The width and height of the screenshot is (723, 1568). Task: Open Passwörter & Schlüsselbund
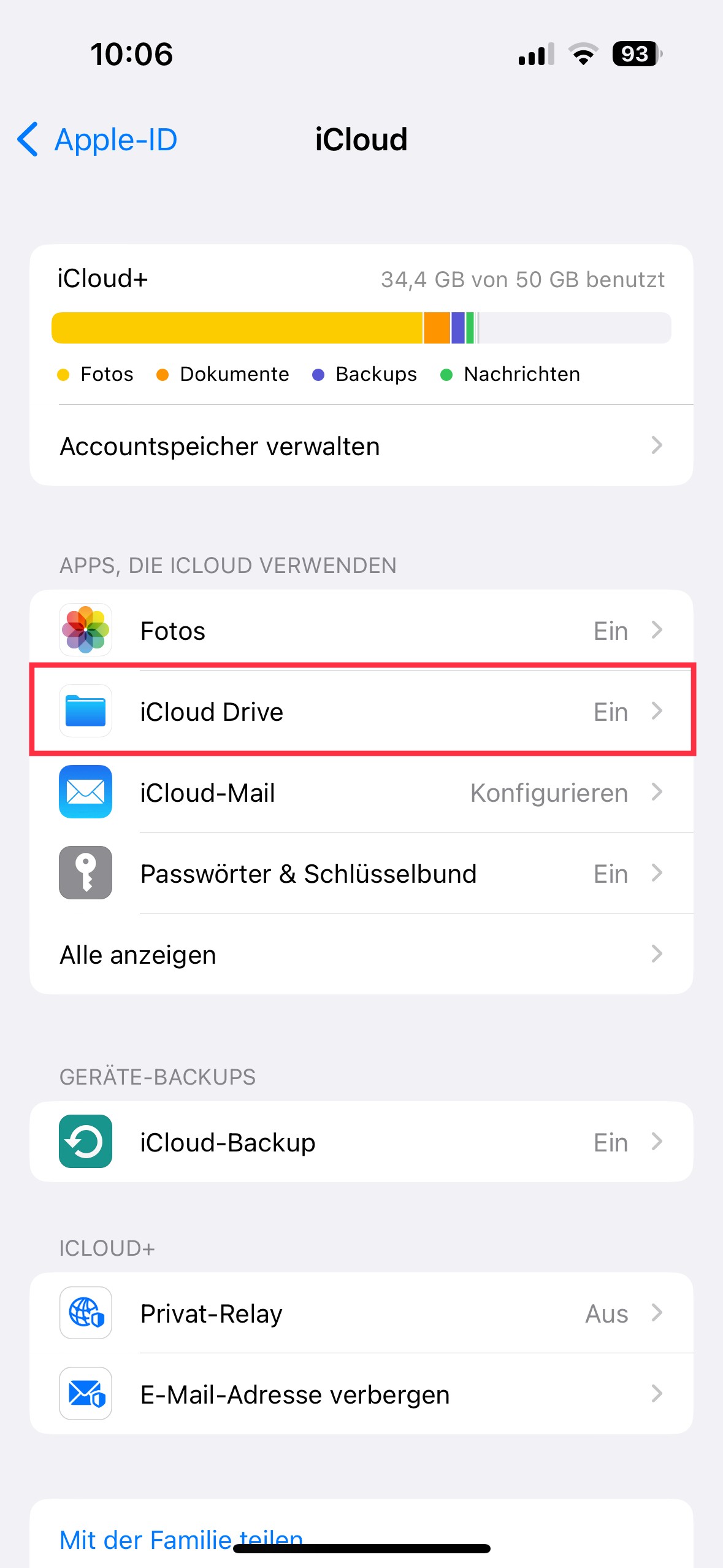pos(361,872)
